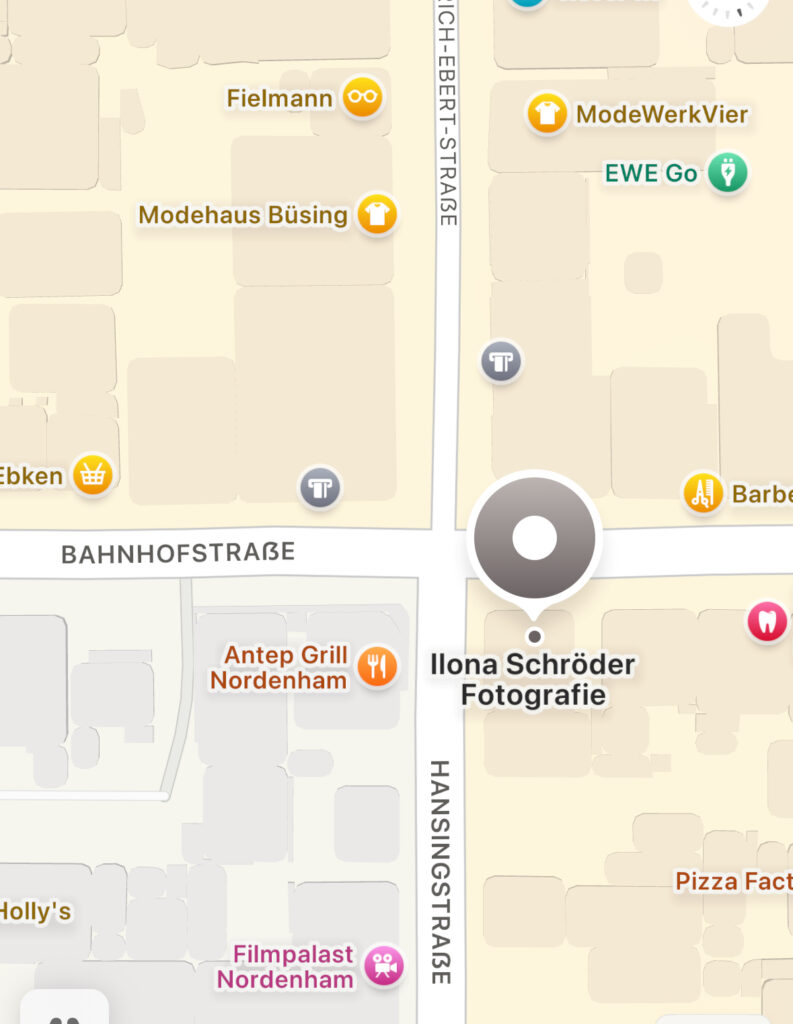This screenshot has width=793, height=1024.
Task: Tap the compass to reset map orientation
Action: pyautogui.click(x=729, y=10)
